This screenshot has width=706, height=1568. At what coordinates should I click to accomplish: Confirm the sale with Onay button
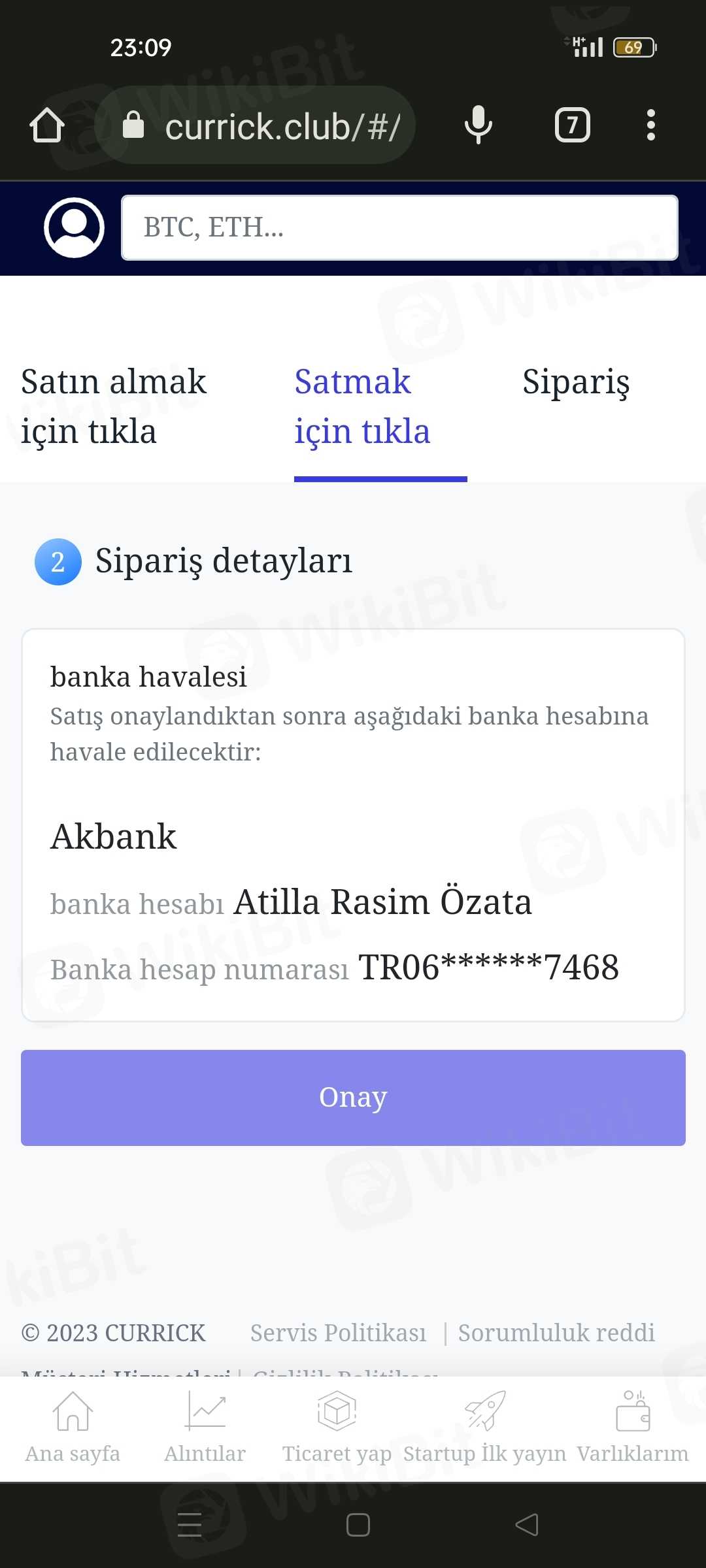353,1098
